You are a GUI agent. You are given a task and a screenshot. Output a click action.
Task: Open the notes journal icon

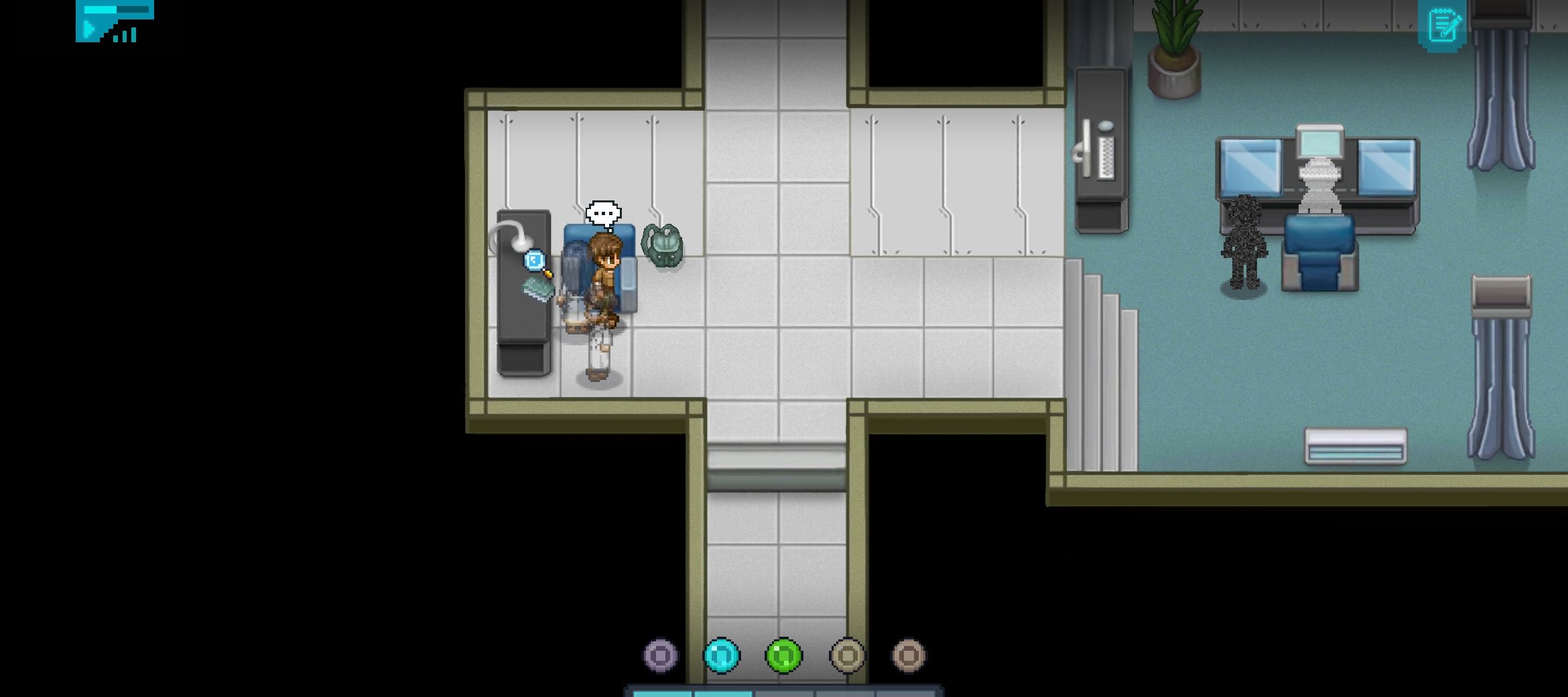[1442, 25]
